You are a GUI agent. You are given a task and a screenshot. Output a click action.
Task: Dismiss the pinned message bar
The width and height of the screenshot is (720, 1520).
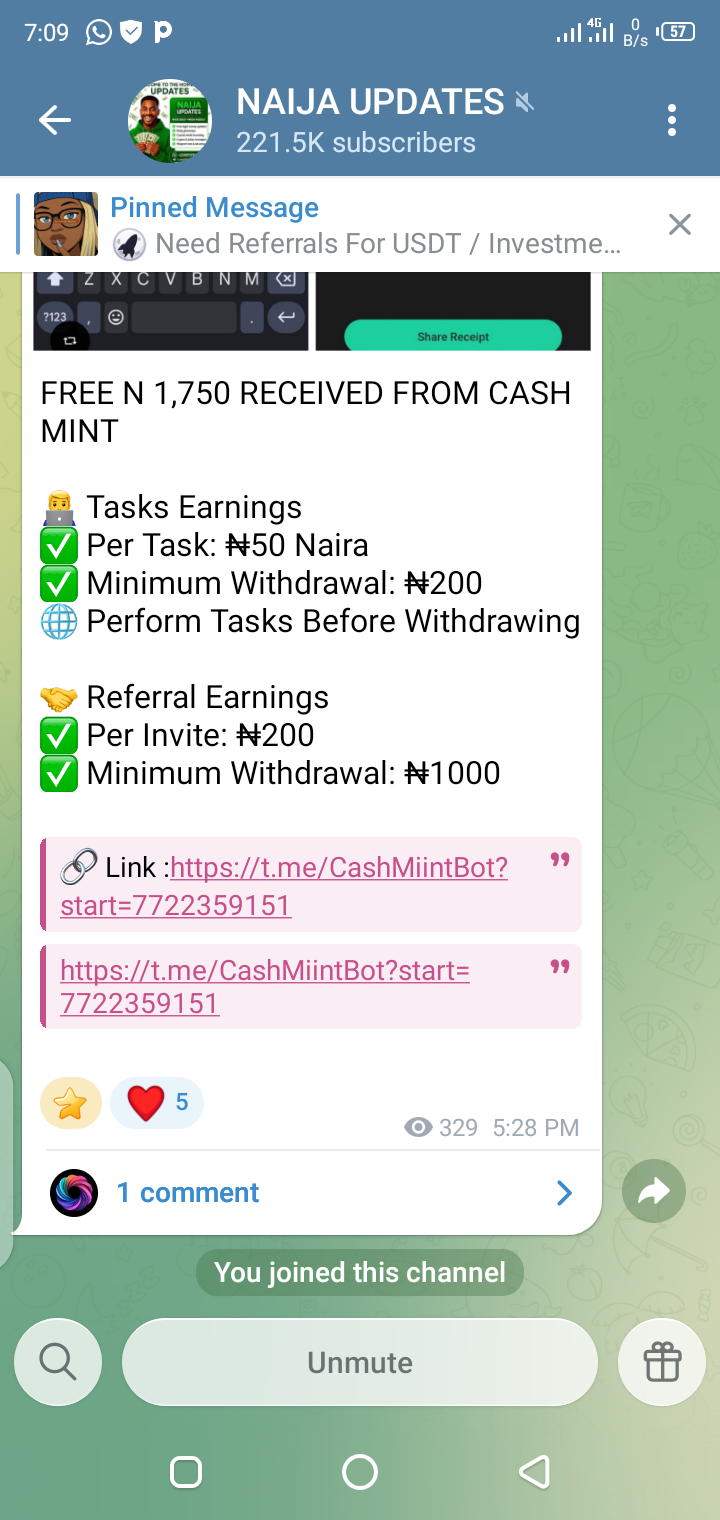pos(680,225)
